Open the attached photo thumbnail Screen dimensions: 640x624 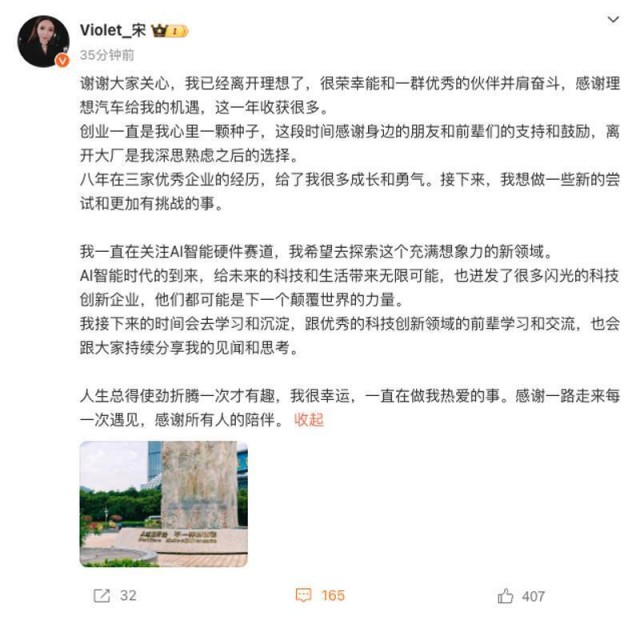click(163, 504)
